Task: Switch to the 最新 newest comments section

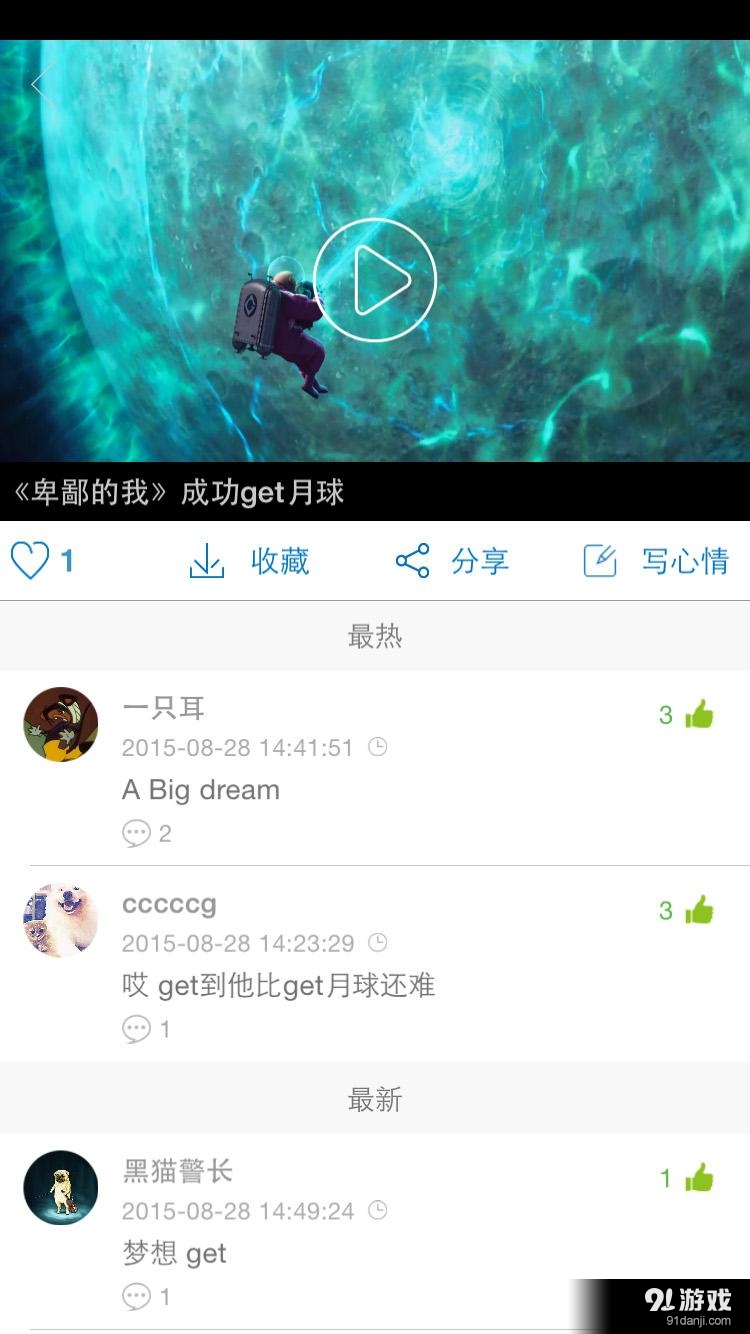Action: 375,1099
